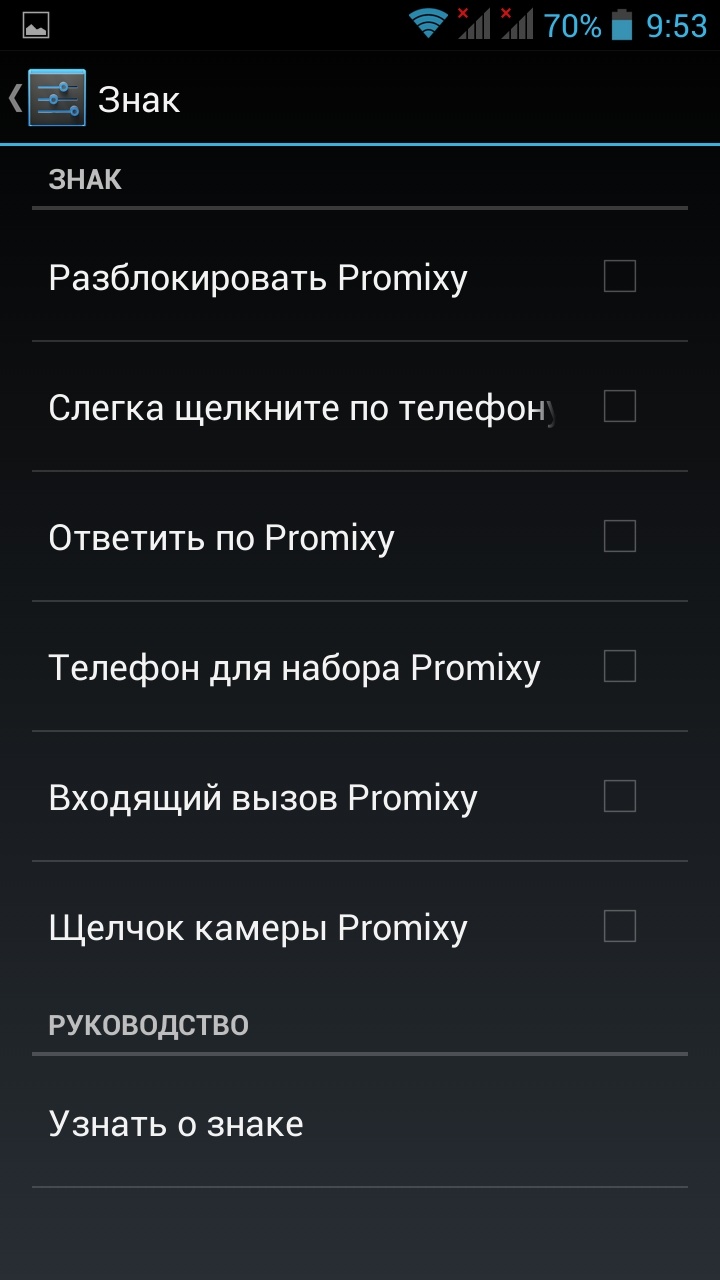The height and width of the screenshot is (1280, 720).
Task: Enable the Разблокировать Promixy checkbox
Action: (x=619, y=276)
